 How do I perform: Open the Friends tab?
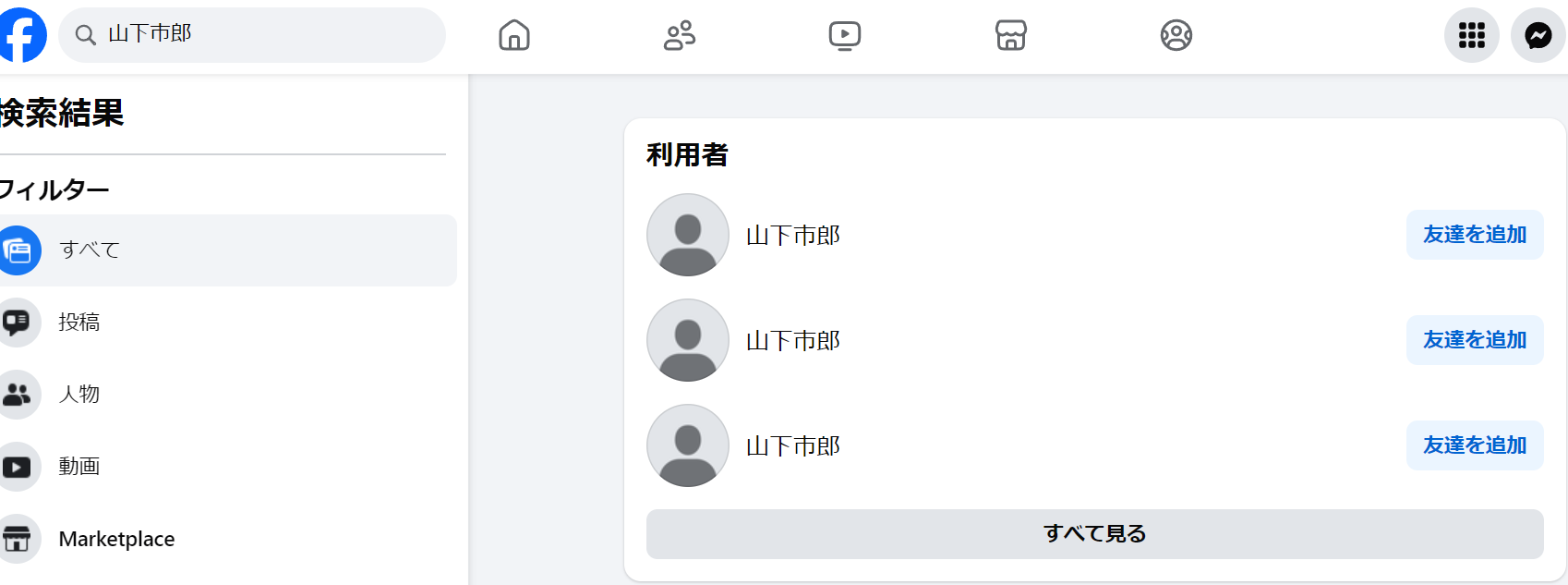(680, 35)
